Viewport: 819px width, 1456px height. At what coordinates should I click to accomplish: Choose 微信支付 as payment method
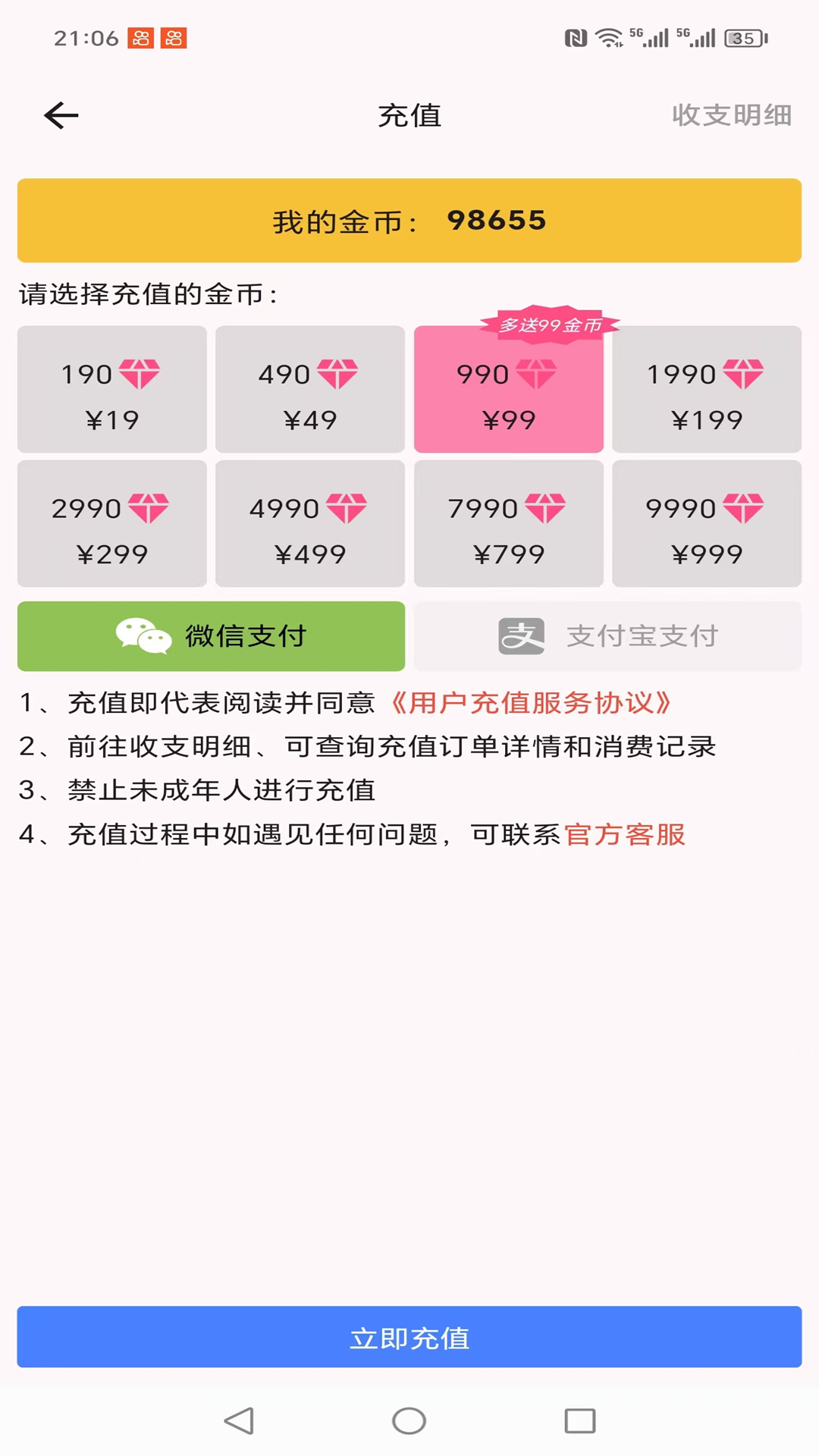tap(211, 636)
